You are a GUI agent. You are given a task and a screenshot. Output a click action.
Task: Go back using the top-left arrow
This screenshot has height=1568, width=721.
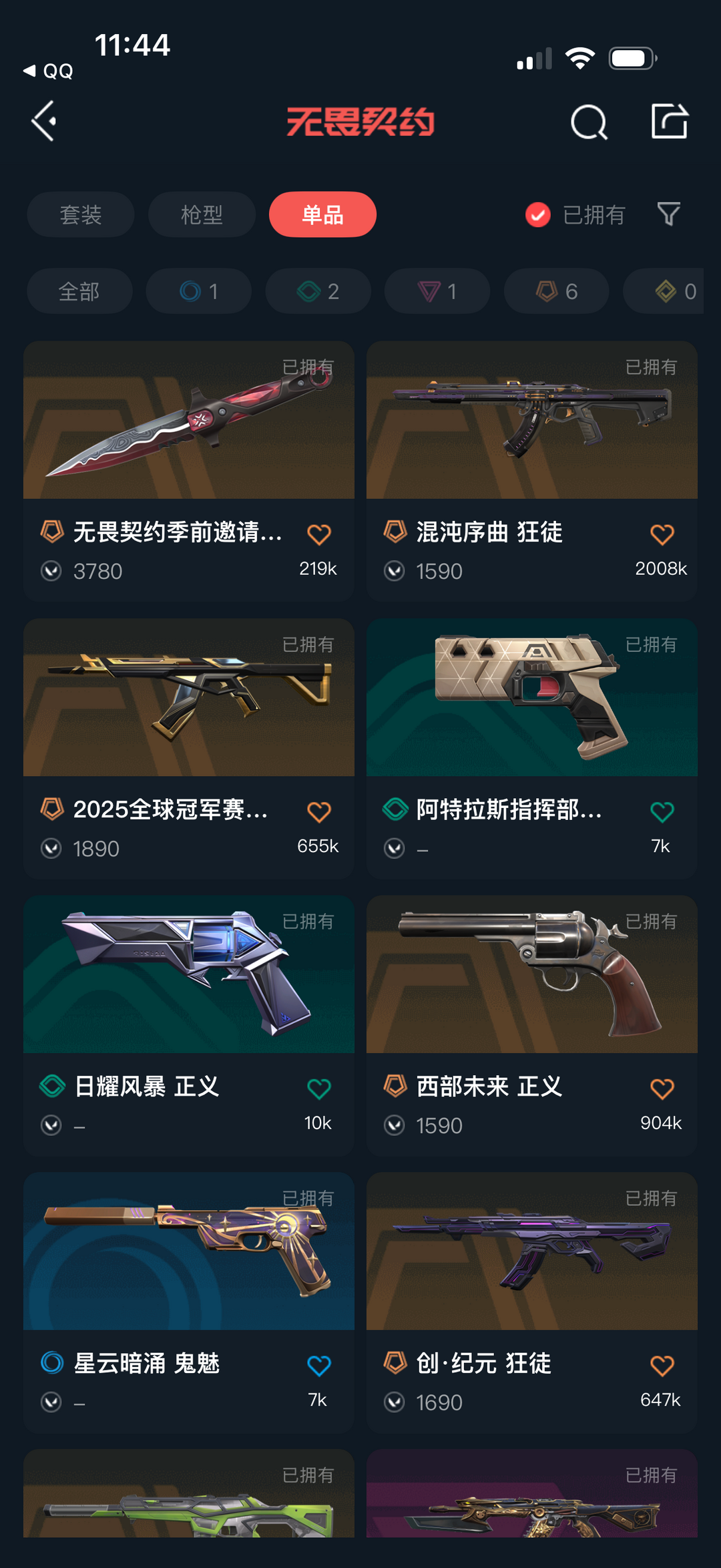45,122
